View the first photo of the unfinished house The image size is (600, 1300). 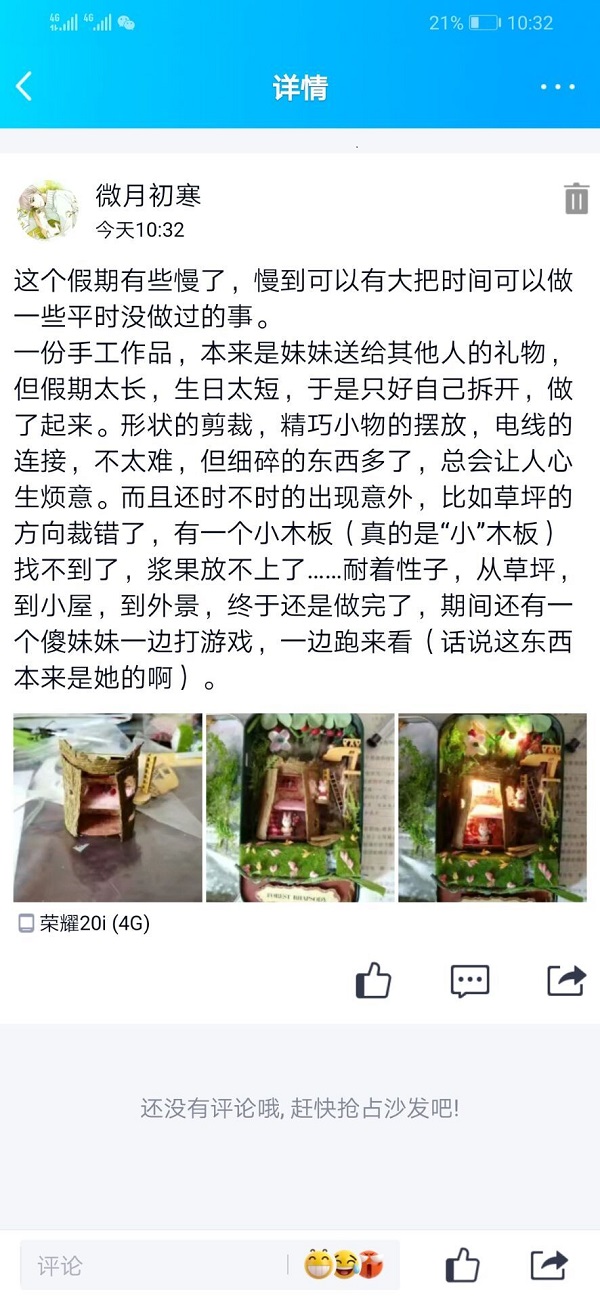click(107, 807)
